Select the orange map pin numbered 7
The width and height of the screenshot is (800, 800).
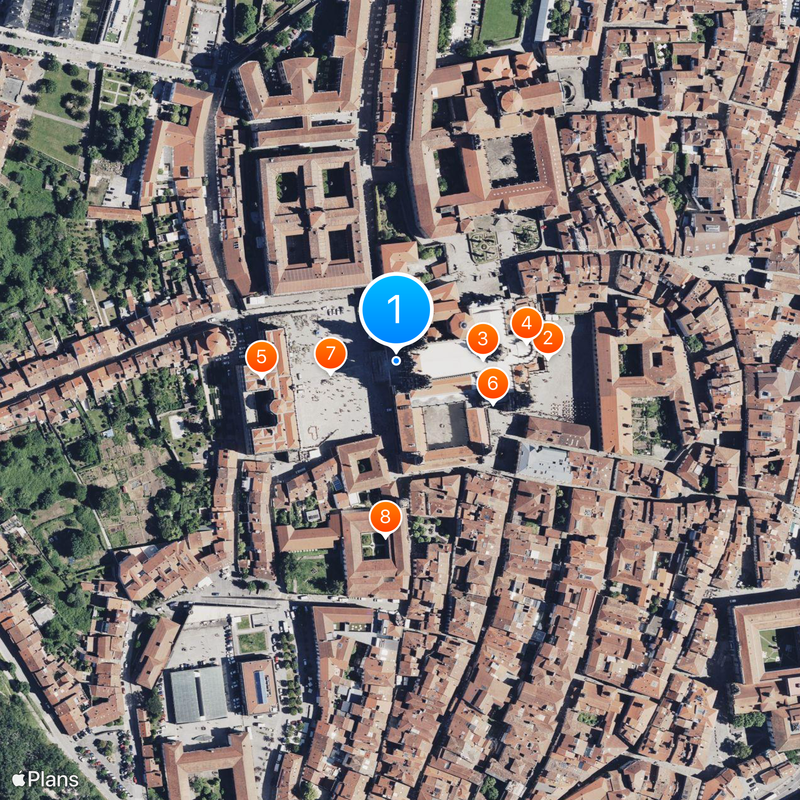(x=330, y=354)
